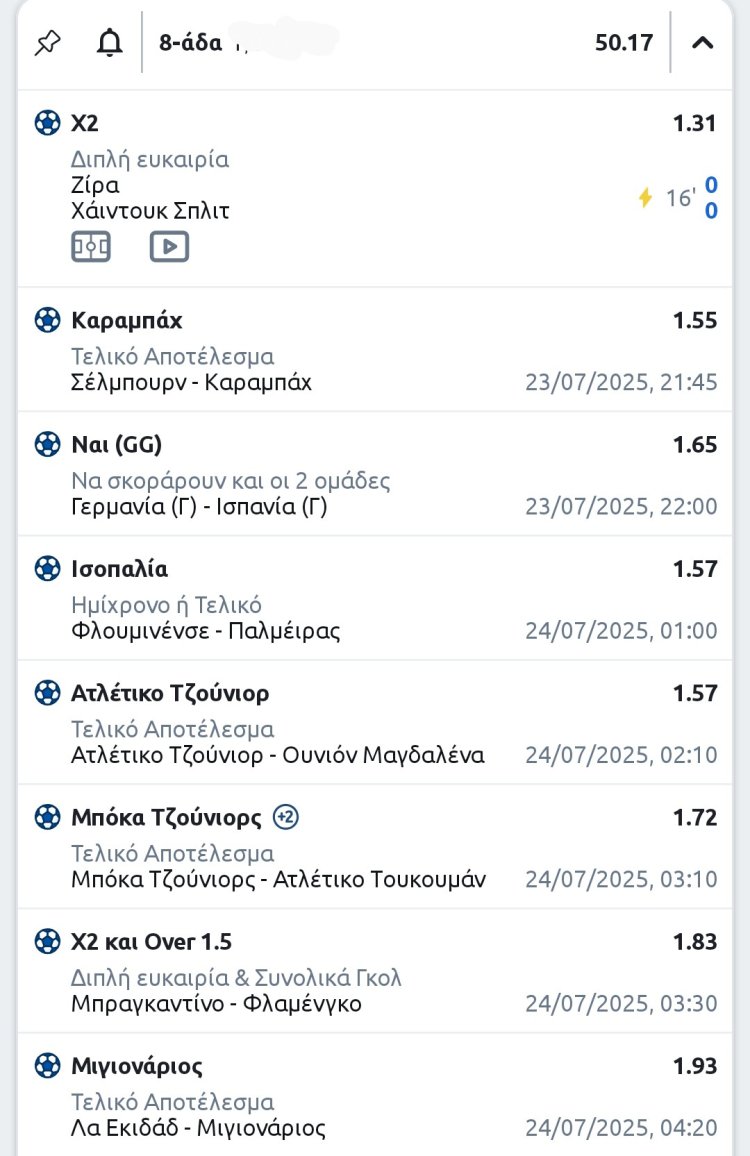Open the Μπραγκαντίνο - Φλαμένγκο selection
This screenshot has width=750, height=1156.
point(374,971)
